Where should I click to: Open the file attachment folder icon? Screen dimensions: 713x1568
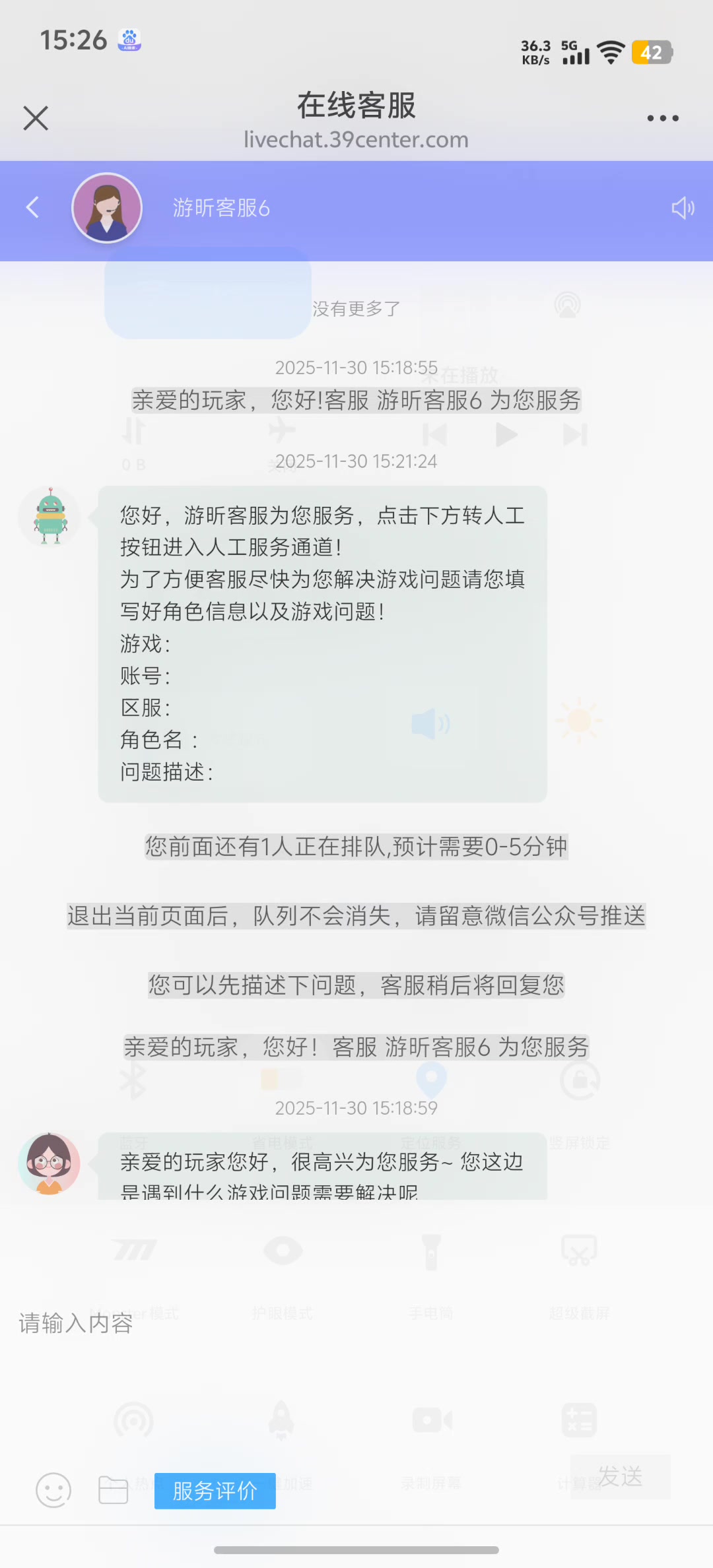tap(113, 1490)
